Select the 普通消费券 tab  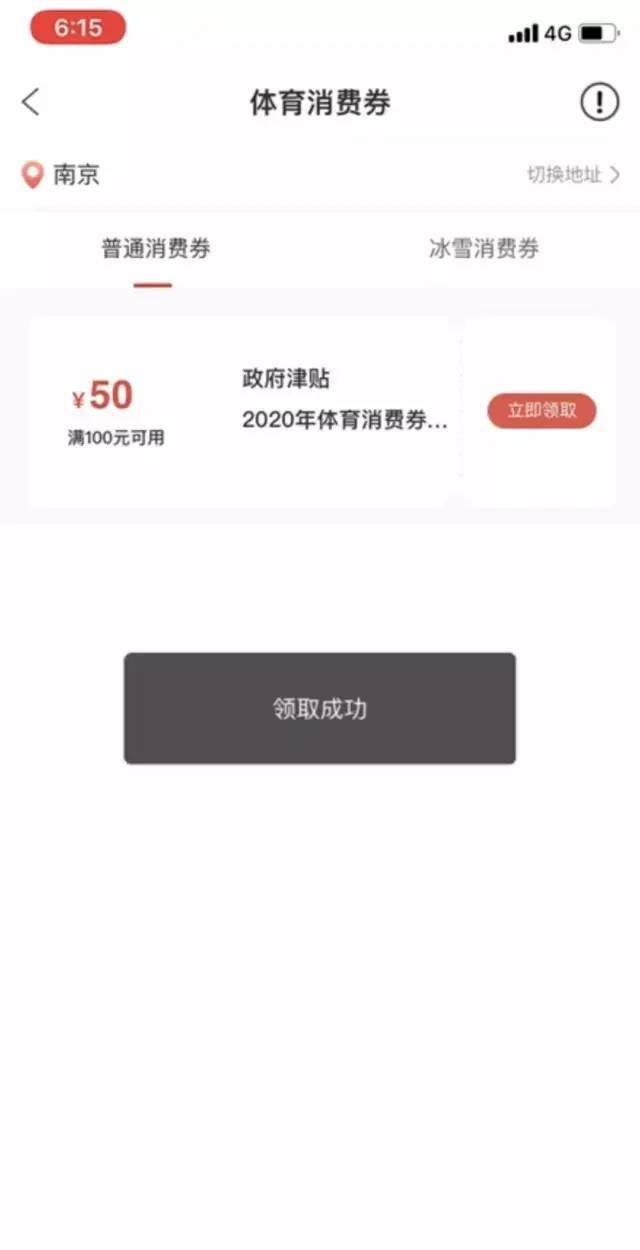click(x=156, y=249)
